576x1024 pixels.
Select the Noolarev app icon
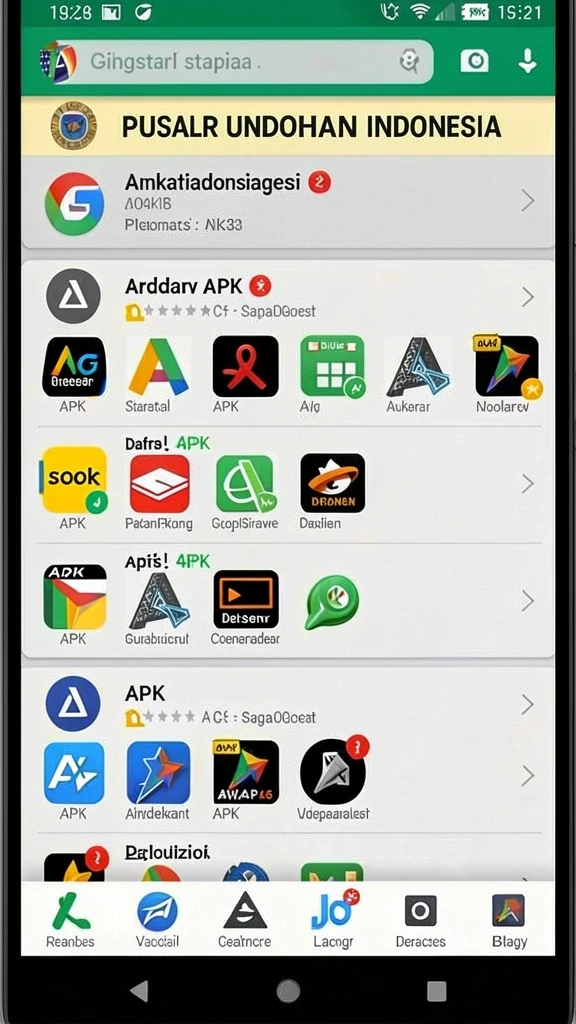pyautogui.click(x=507, y=367)
